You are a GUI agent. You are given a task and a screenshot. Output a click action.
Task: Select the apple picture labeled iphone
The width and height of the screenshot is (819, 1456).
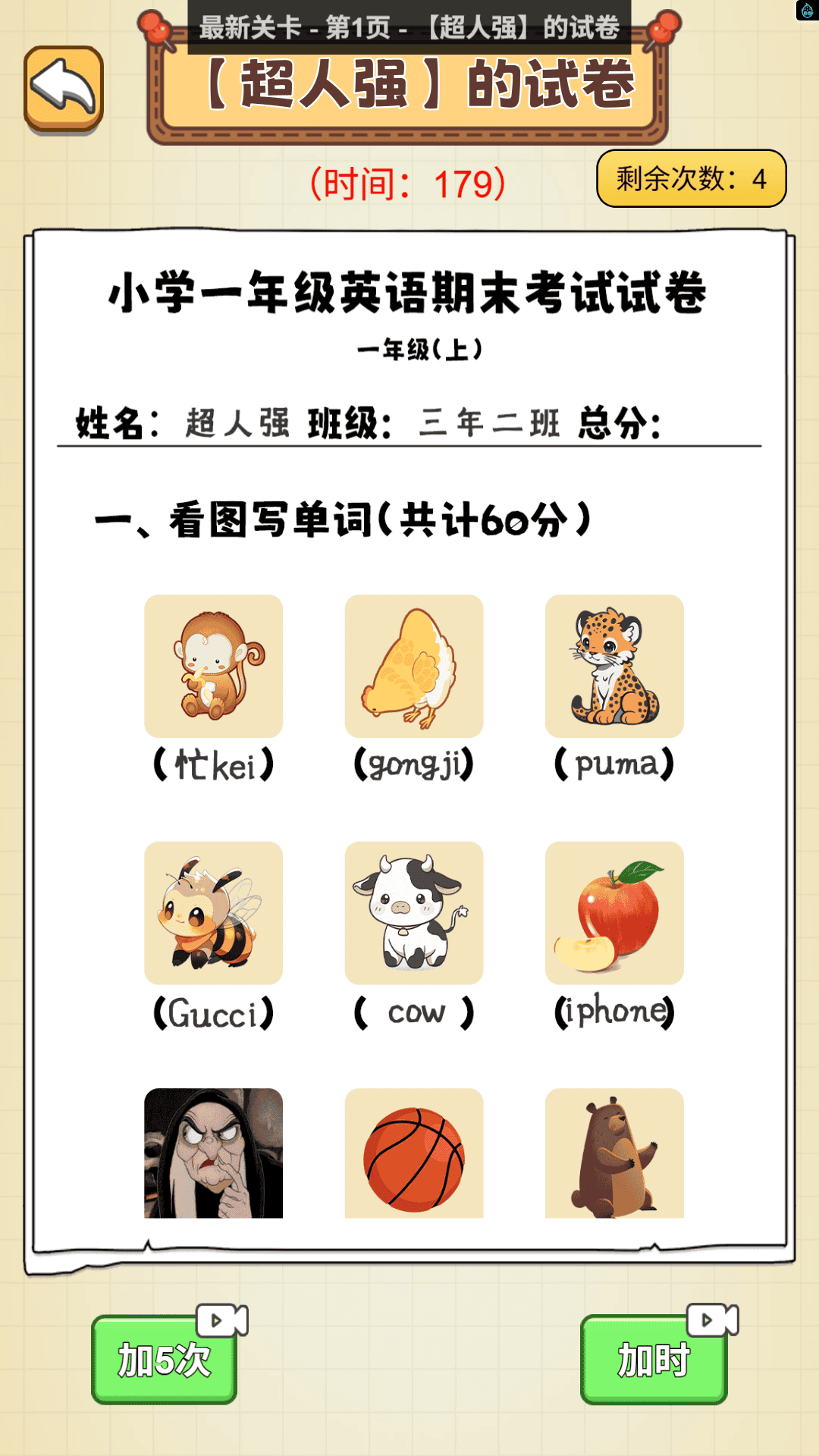tap(614, 913)
